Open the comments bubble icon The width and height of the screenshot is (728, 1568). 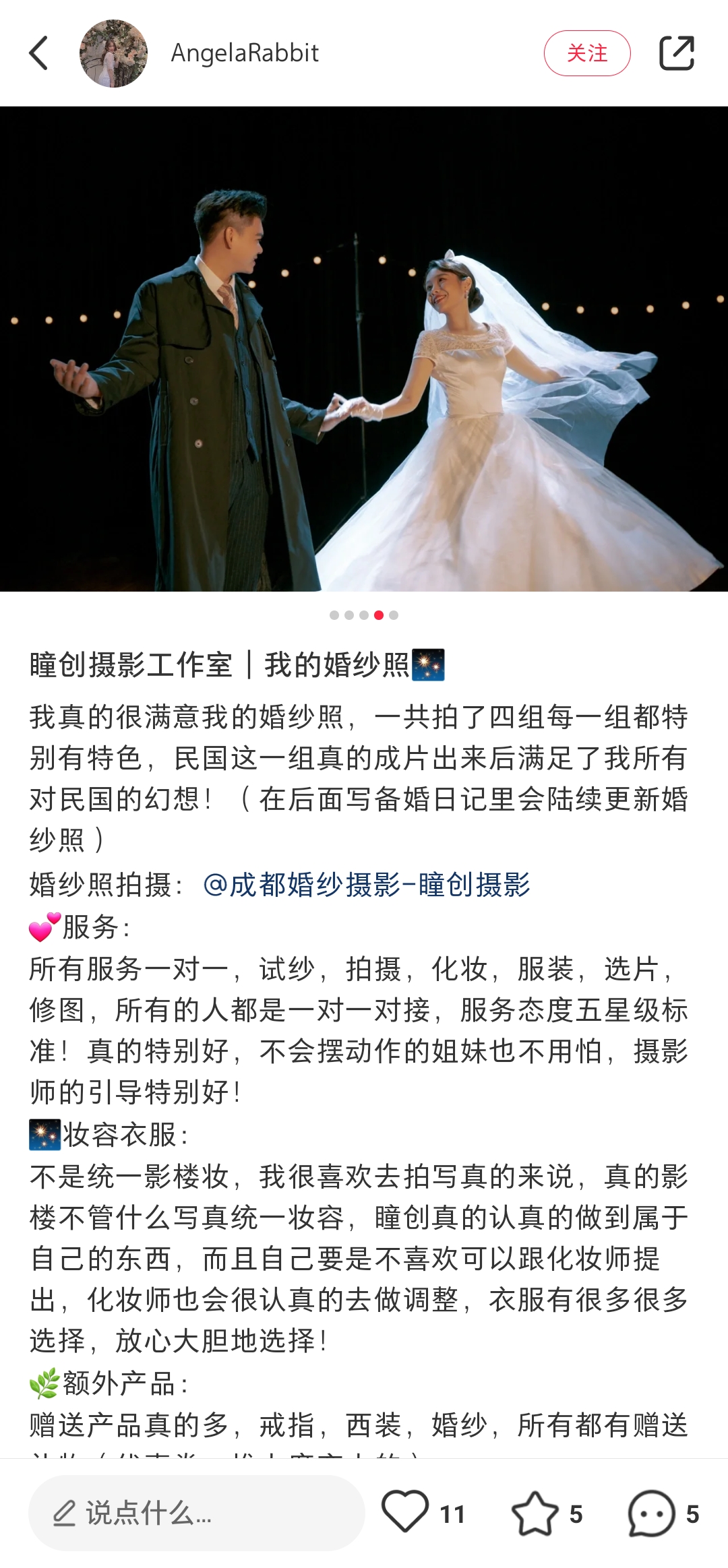pos(651,1513)
